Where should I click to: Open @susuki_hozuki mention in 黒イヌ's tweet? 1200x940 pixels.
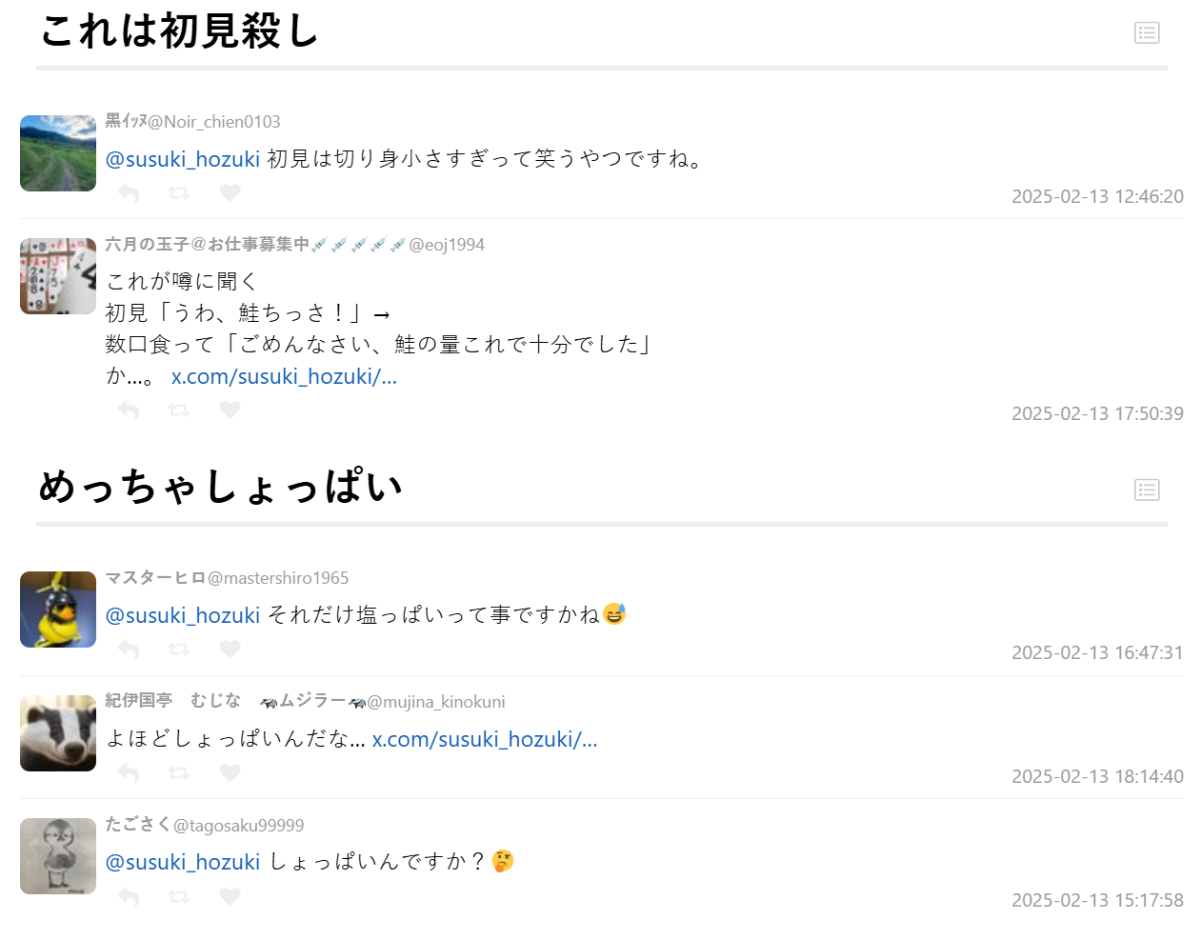183,159
